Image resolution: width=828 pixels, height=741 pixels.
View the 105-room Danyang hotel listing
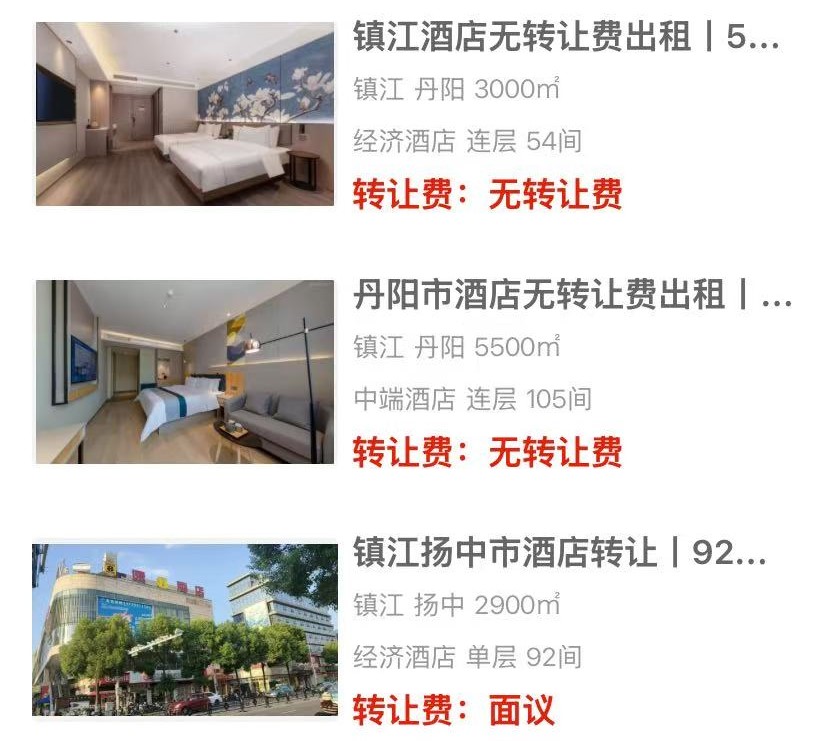coord(570,296)
